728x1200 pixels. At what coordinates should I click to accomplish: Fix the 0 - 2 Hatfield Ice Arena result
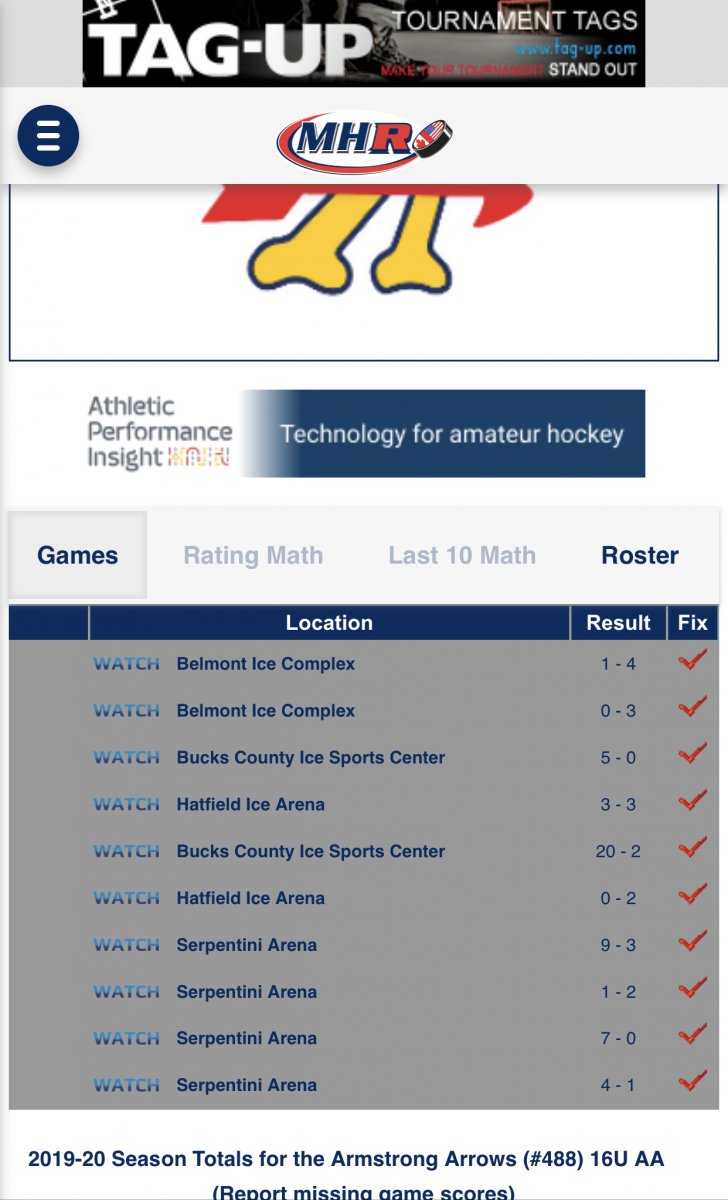tap(692, 896)
